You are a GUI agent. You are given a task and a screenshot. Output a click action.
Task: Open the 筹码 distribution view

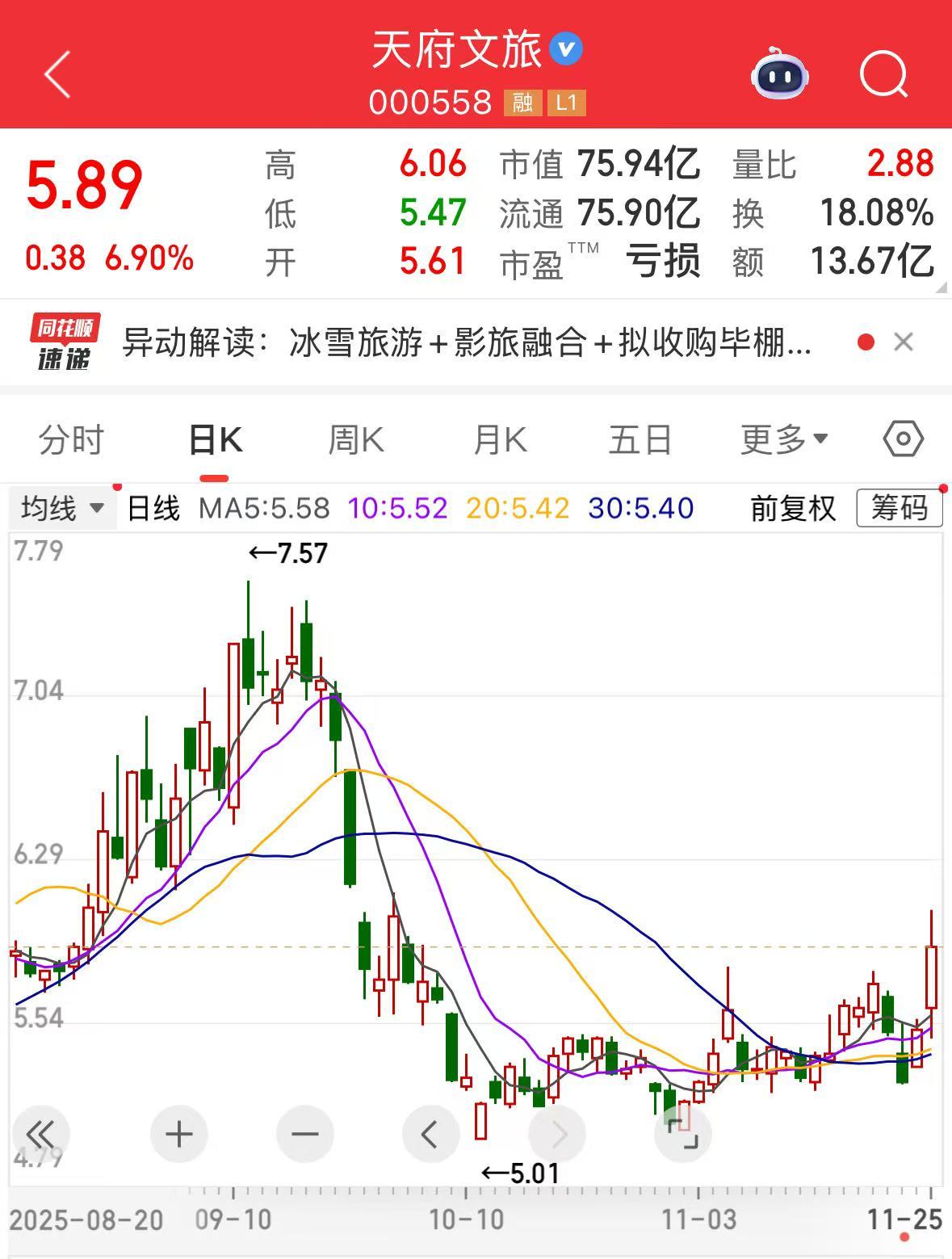[899, 508]
